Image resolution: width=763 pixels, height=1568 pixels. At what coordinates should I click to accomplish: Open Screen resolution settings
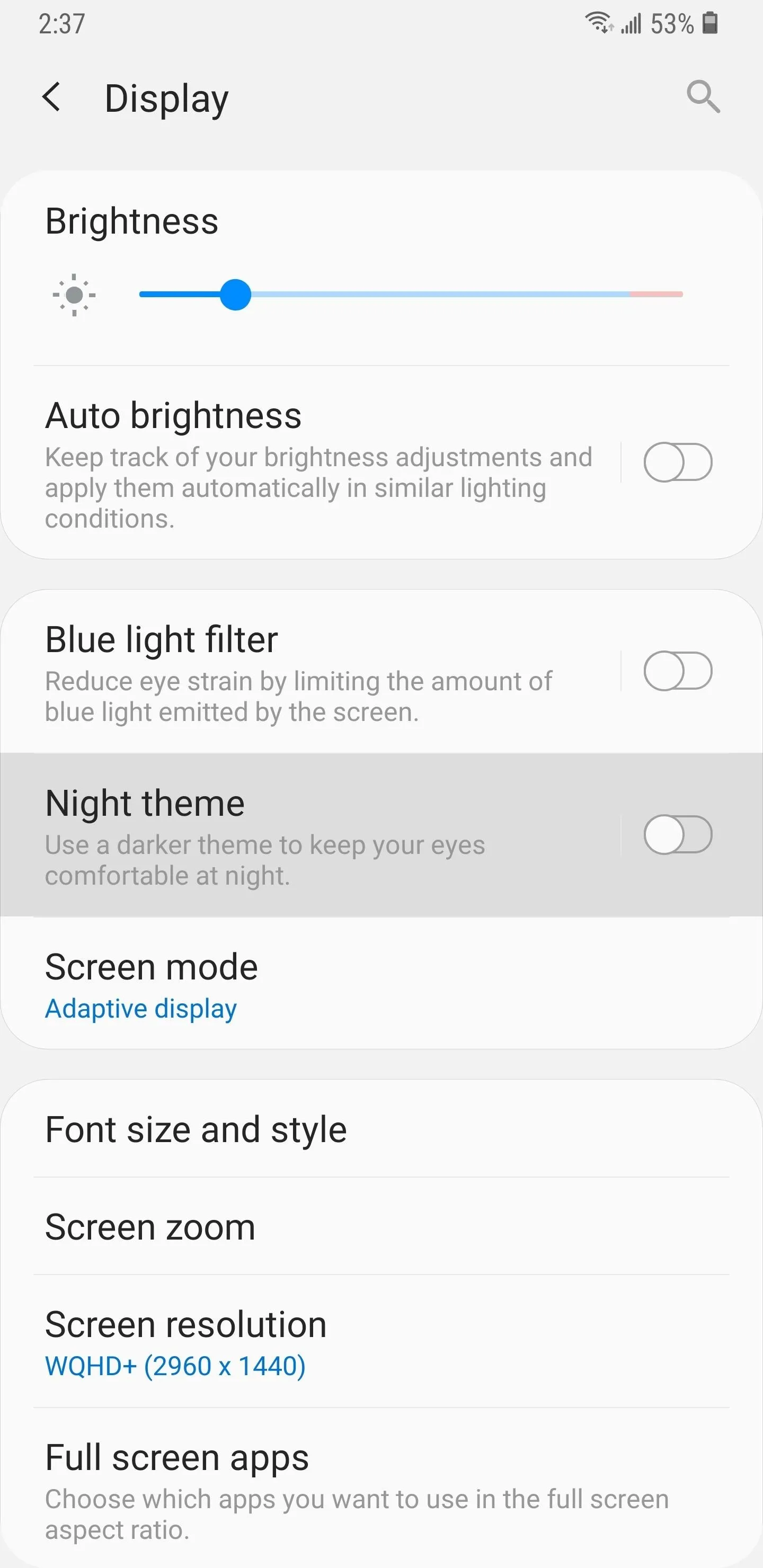click(381, 1341)
